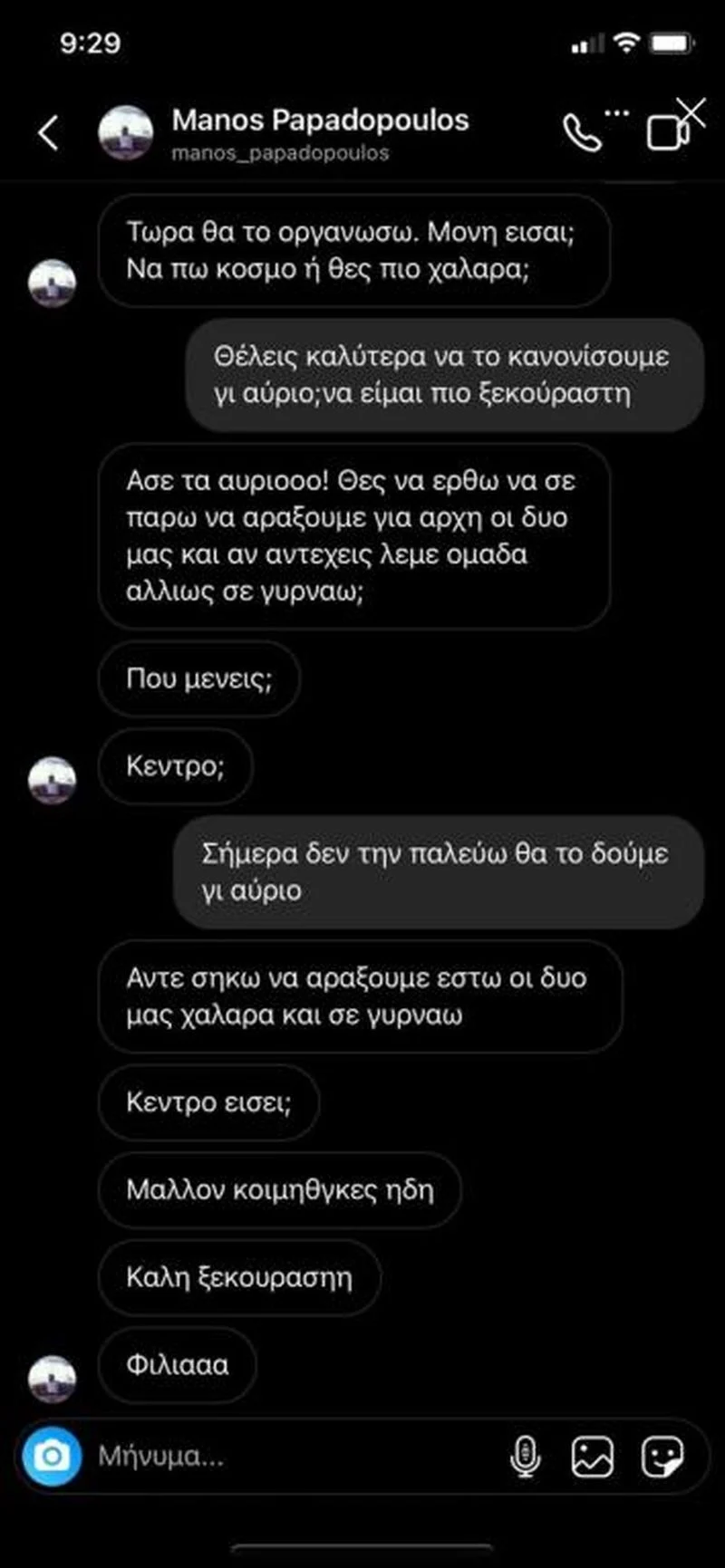The height and width of the screenshot is (1568, 725).
Task: Record a voice message with the microphone
Action: tap(526, 1457)
